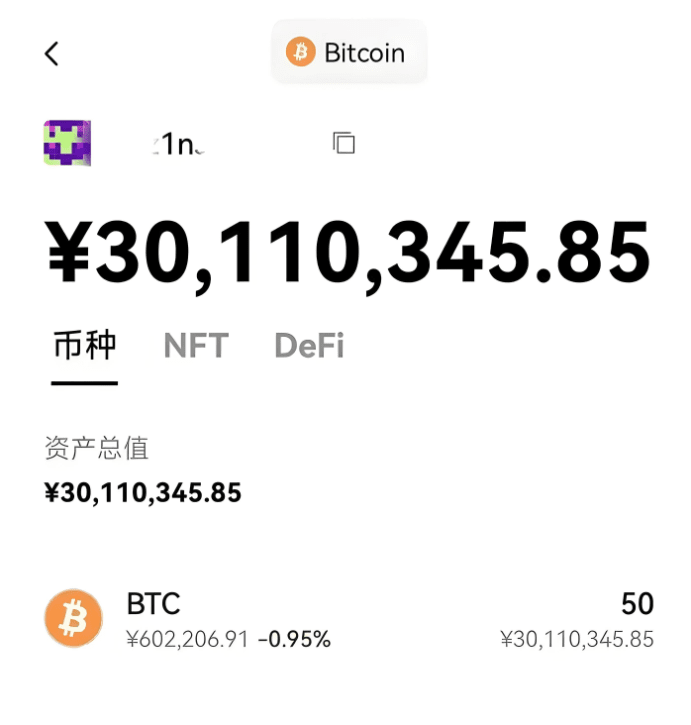691x725 pixels.
Task: Tap the wallet avatar
Action: pyautogui.click(x=67, y=143)
